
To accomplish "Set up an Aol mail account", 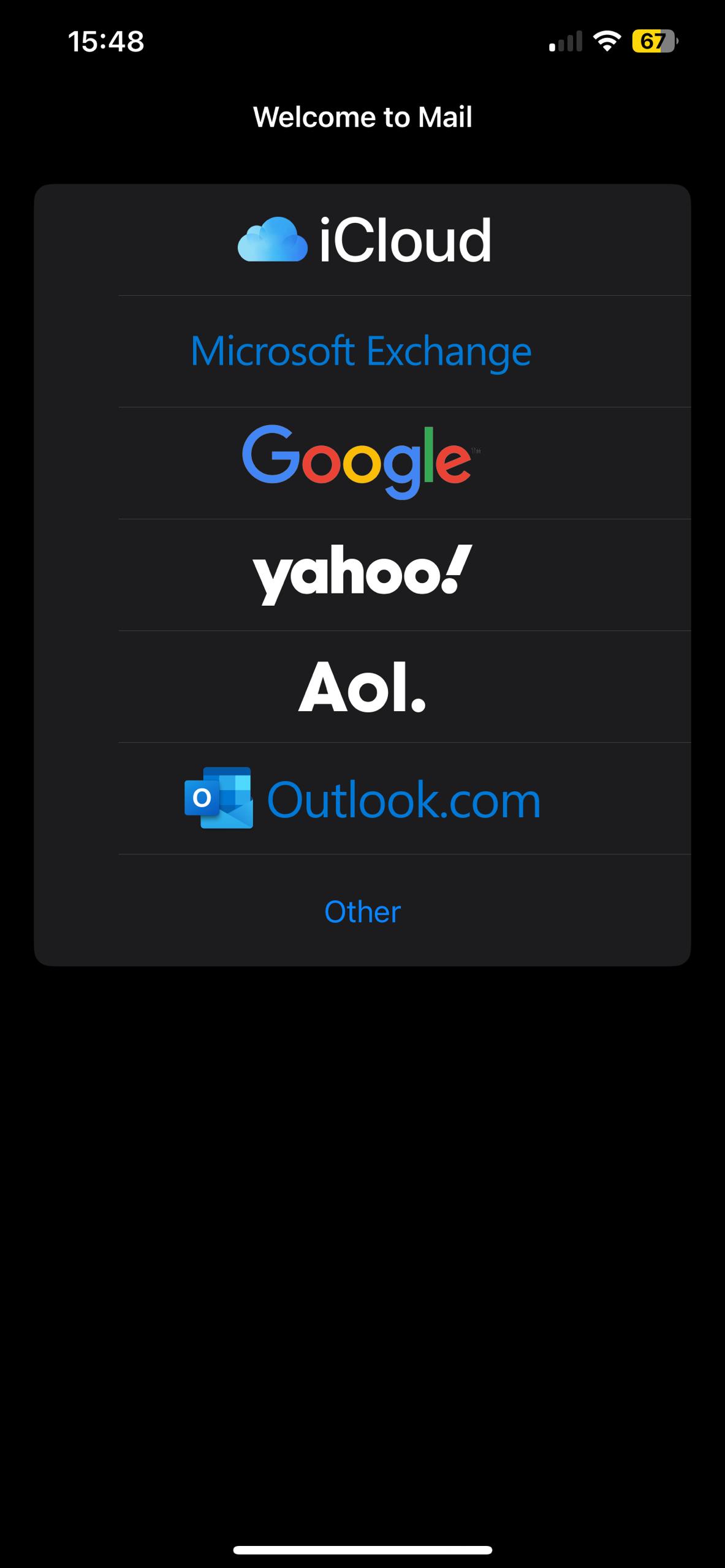I will 362,687.
